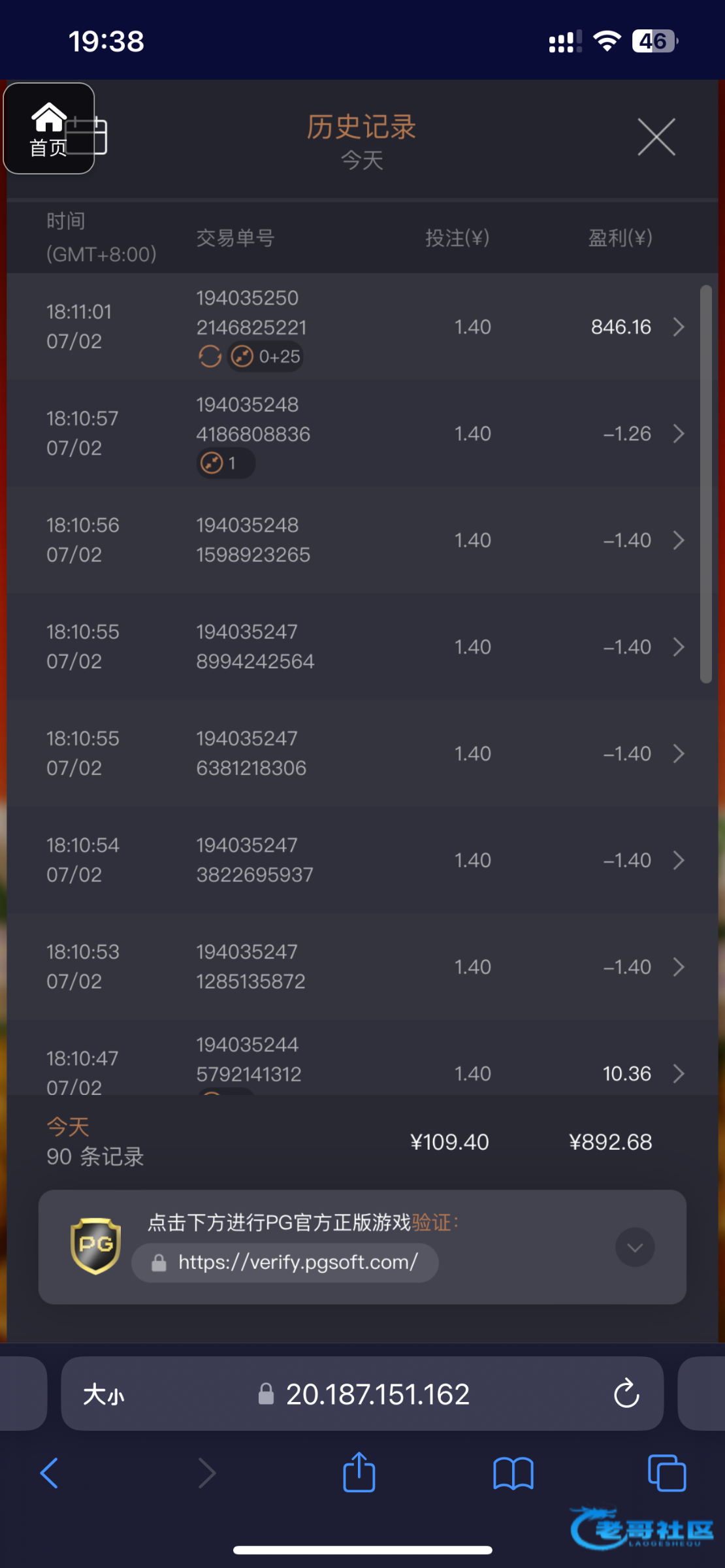Image resolution: width=725 pixels, height=1568 pixels.
Task: Open the transaction ending 1285135872
Action: pyautogui.click(x=362, y=966)
